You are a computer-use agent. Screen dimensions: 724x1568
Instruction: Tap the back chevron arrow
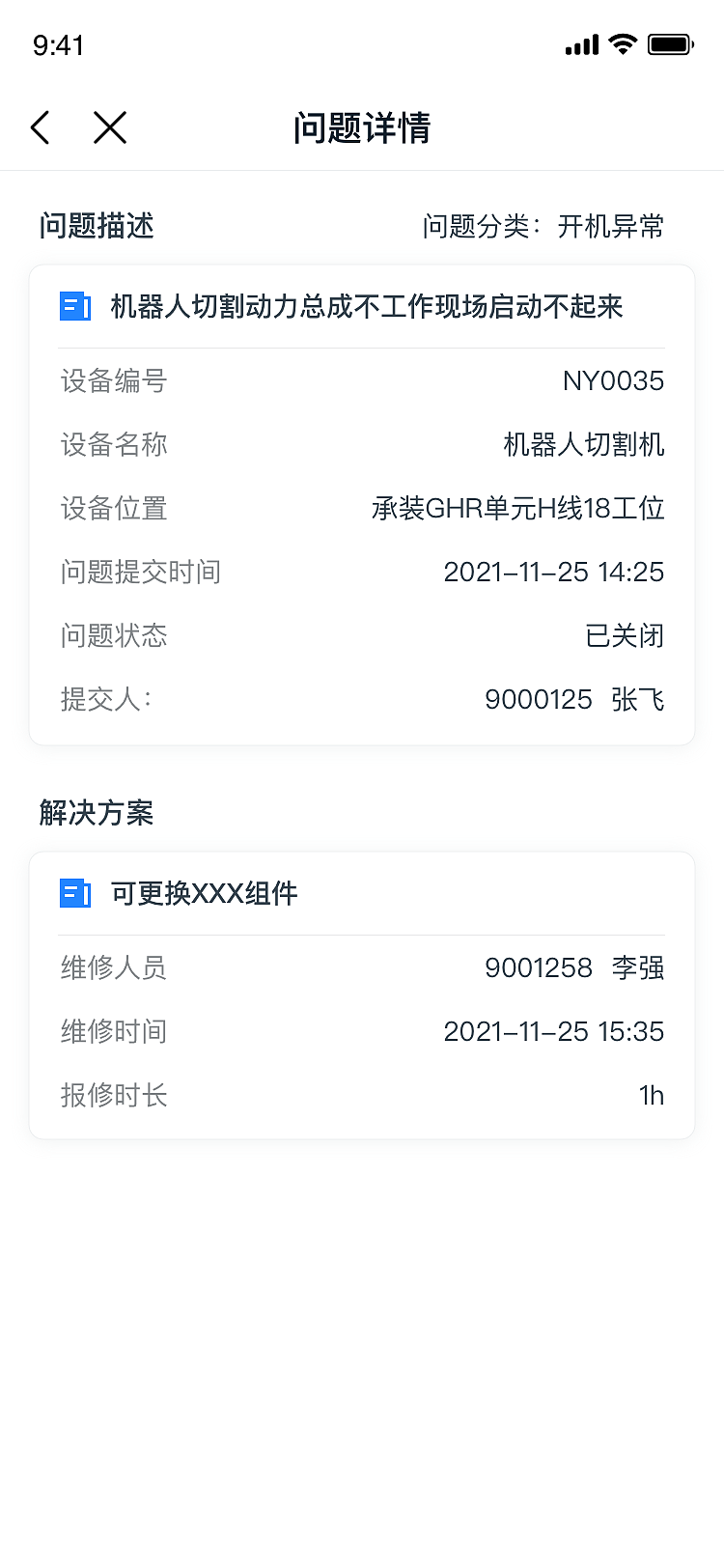click(x=39, y=126)
